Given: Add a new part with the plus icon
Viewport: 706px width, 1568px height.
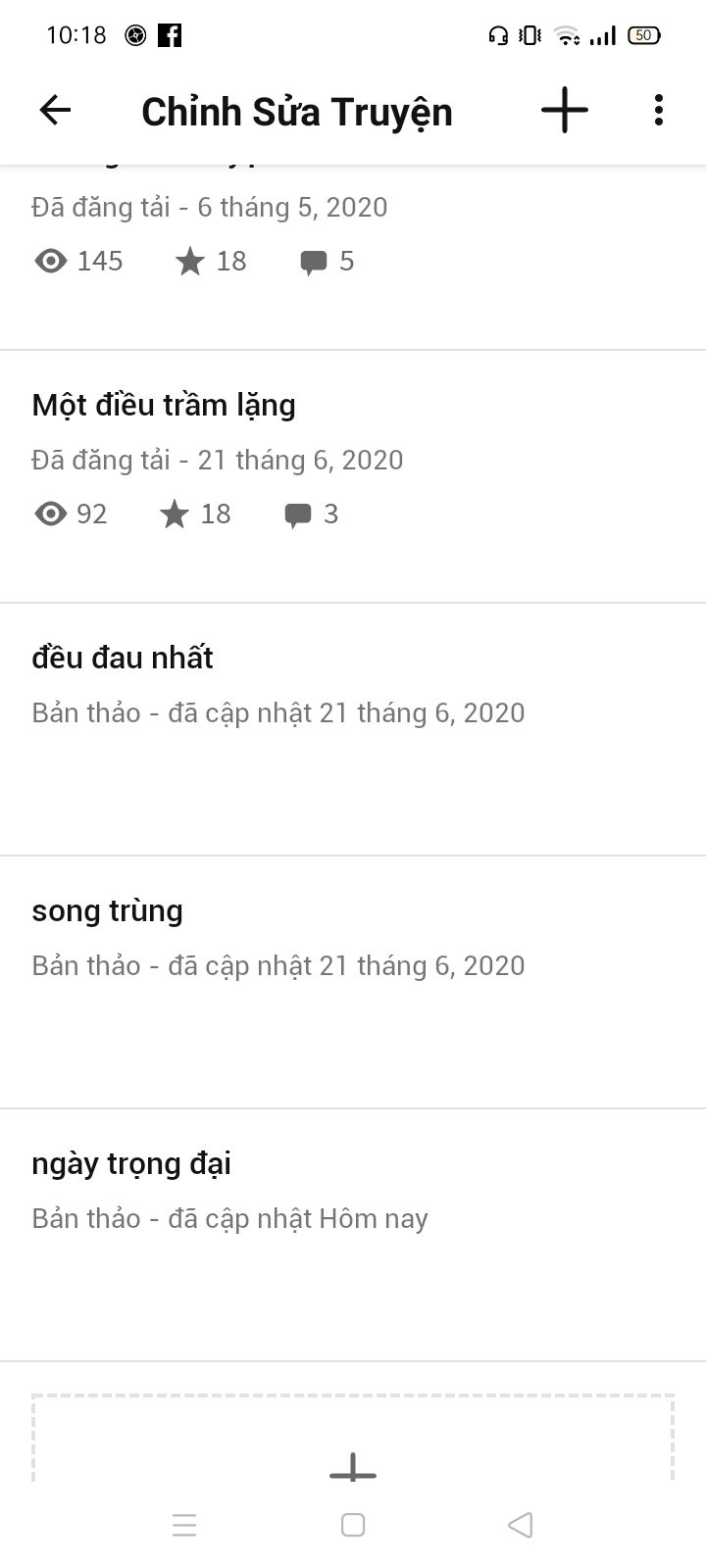Looking at the screenshot, I should [565, 110].
